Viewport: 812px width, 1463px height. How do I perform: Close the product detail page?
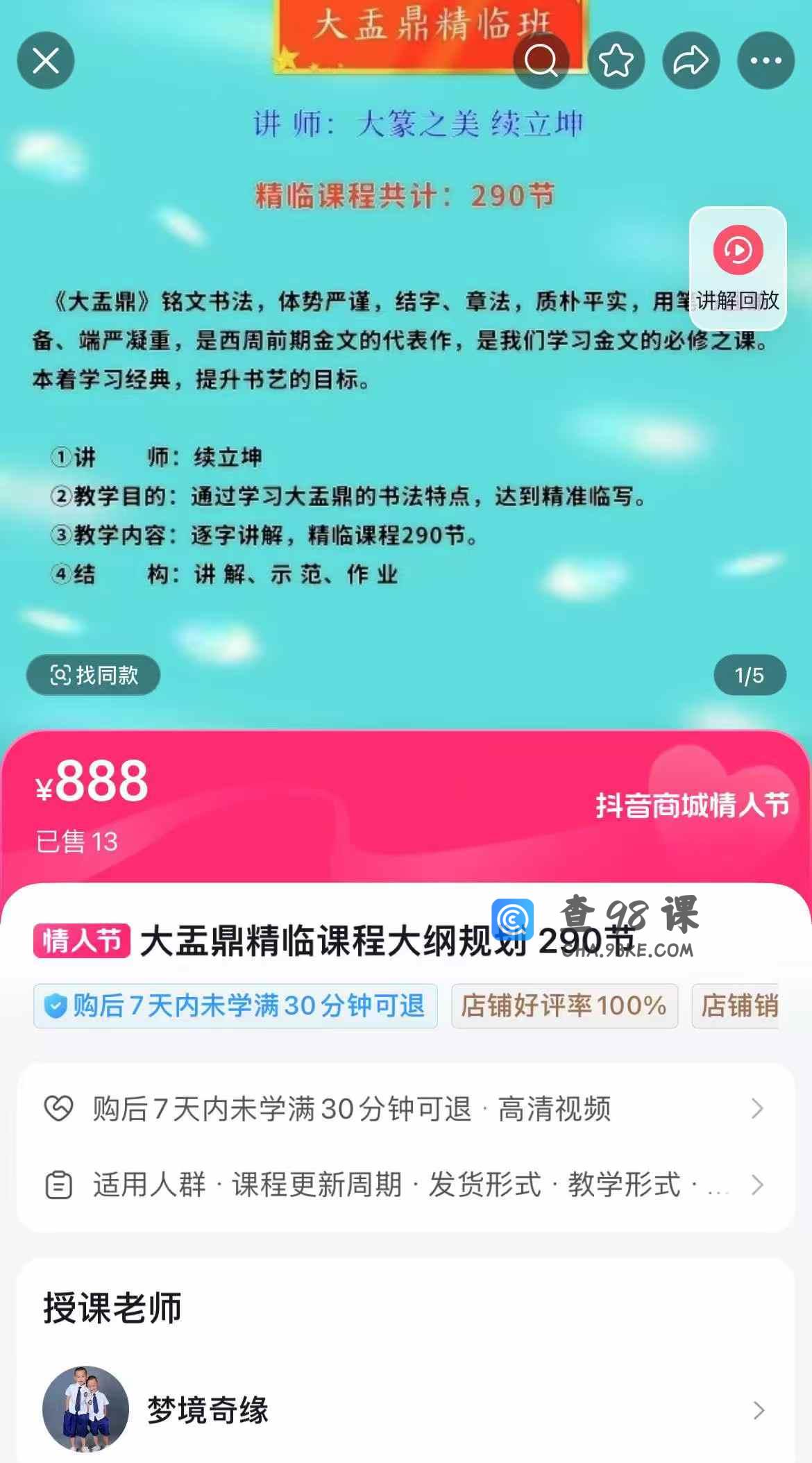[46, 60]
